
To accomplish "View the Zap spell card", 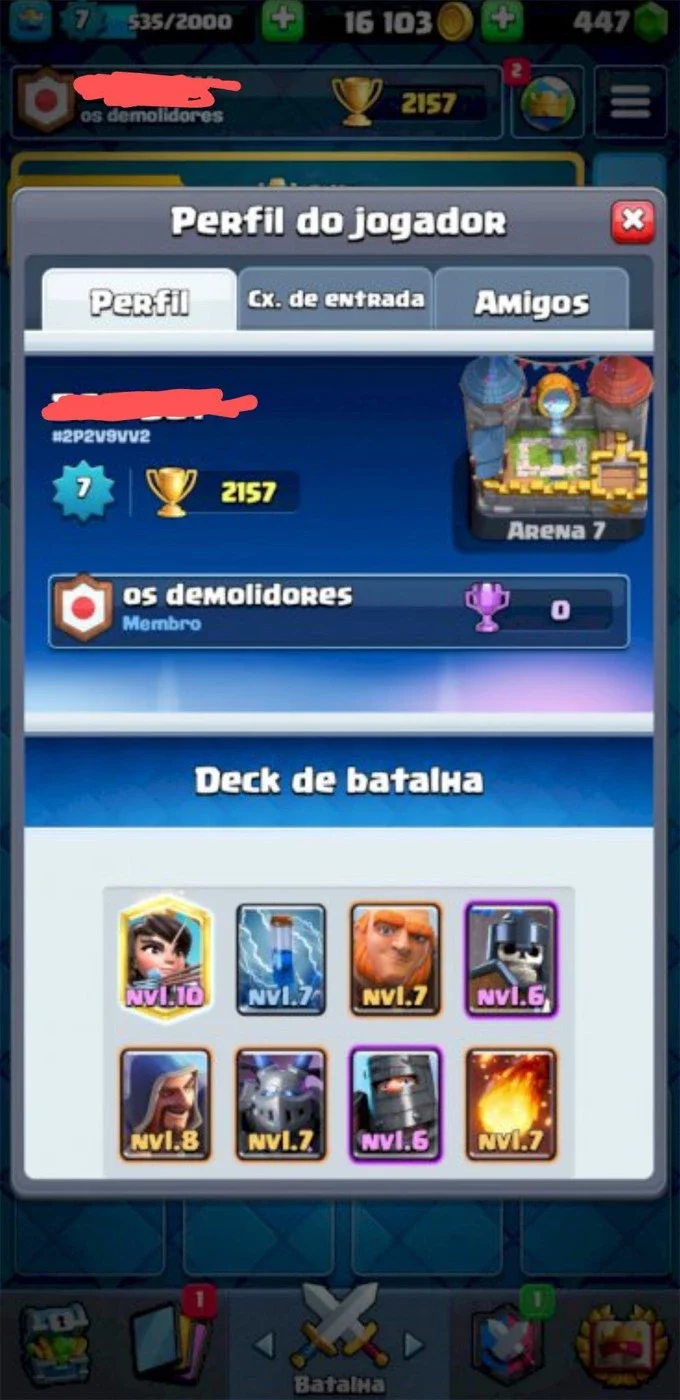I will point(281,959).
